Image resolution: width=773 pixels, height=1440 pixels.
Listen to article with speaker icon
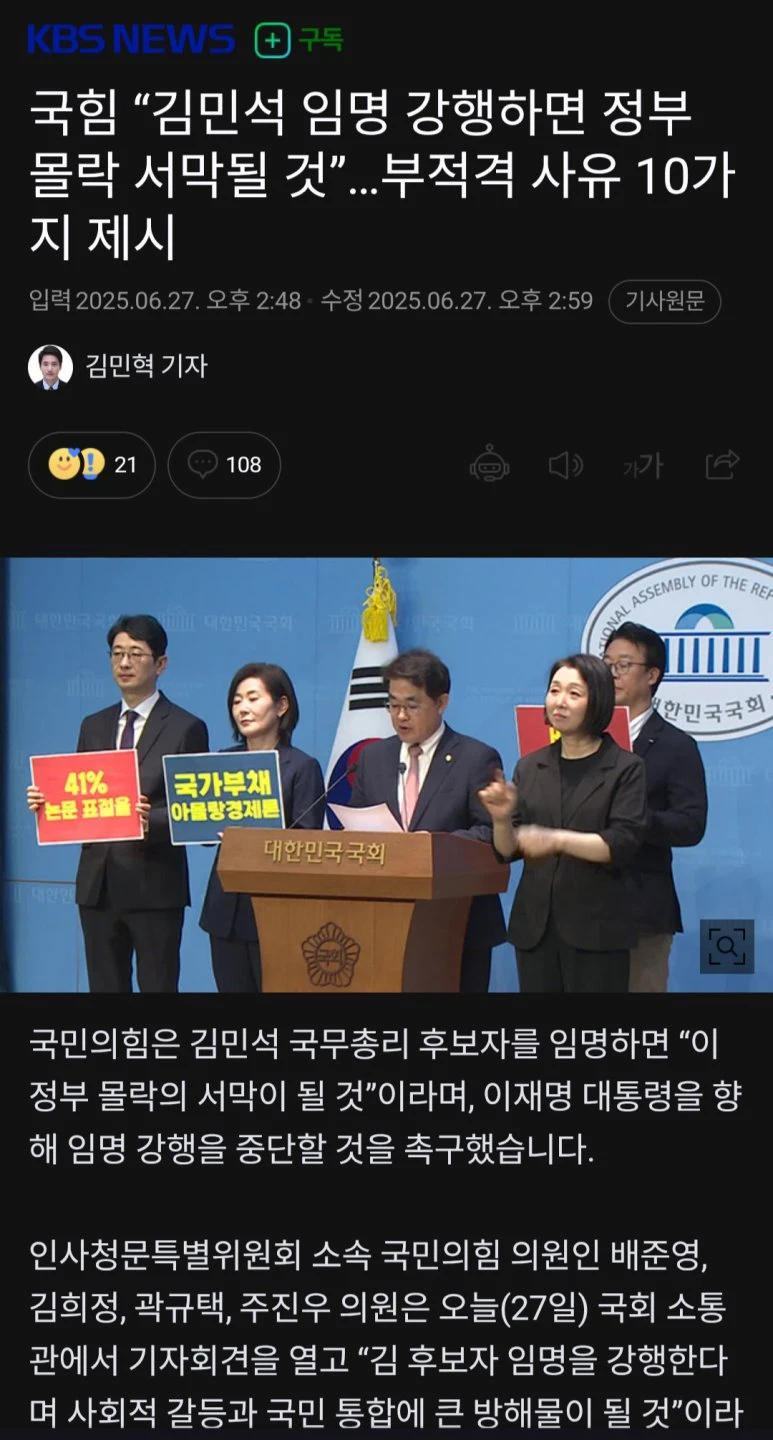(x=566, y=465)
